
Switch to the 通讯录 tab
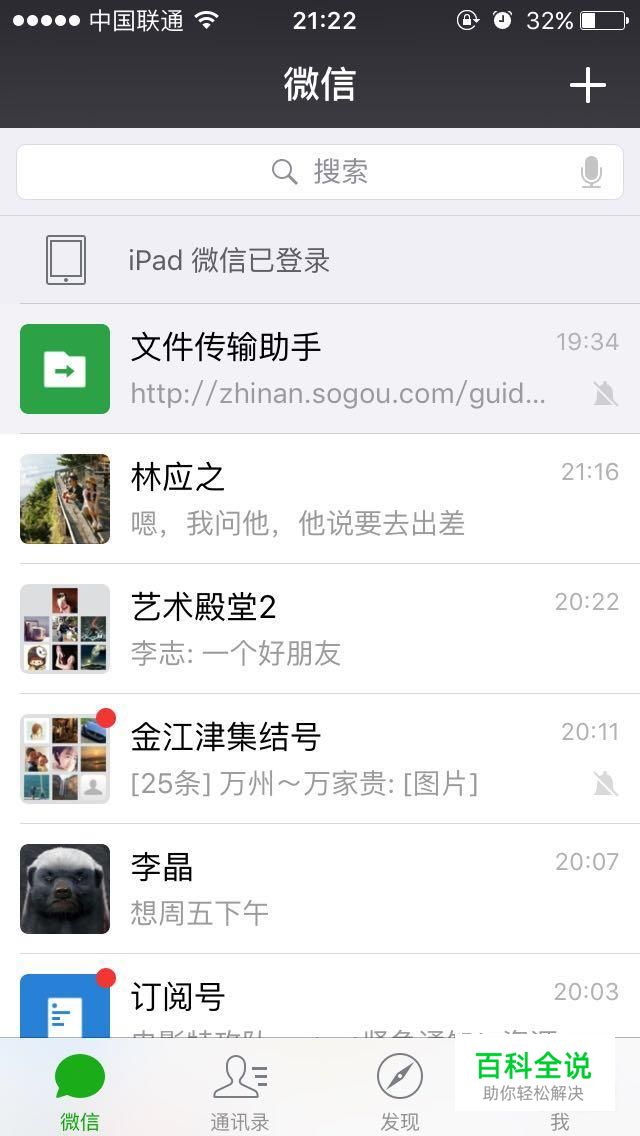[240, 1090]
